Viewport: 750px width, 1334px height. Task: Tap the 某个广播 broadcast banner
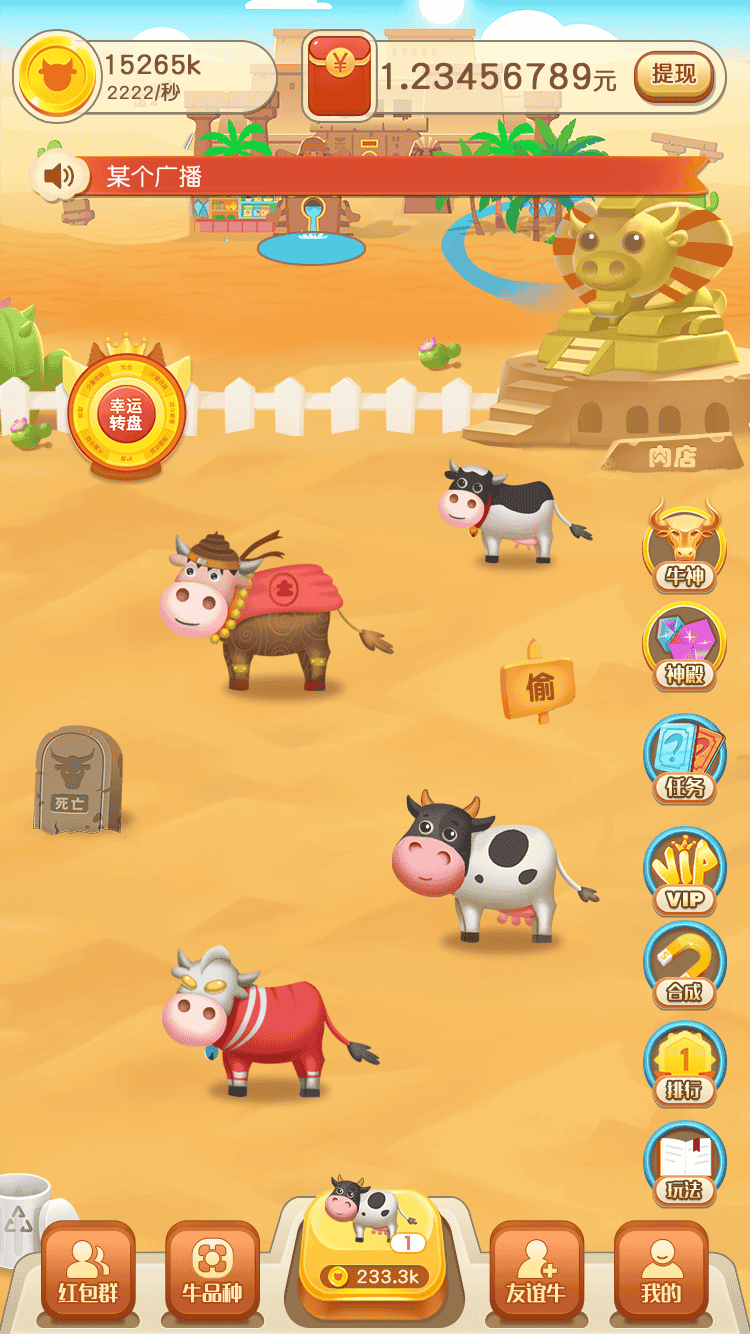pyautogui.click(x=390, y=177)
